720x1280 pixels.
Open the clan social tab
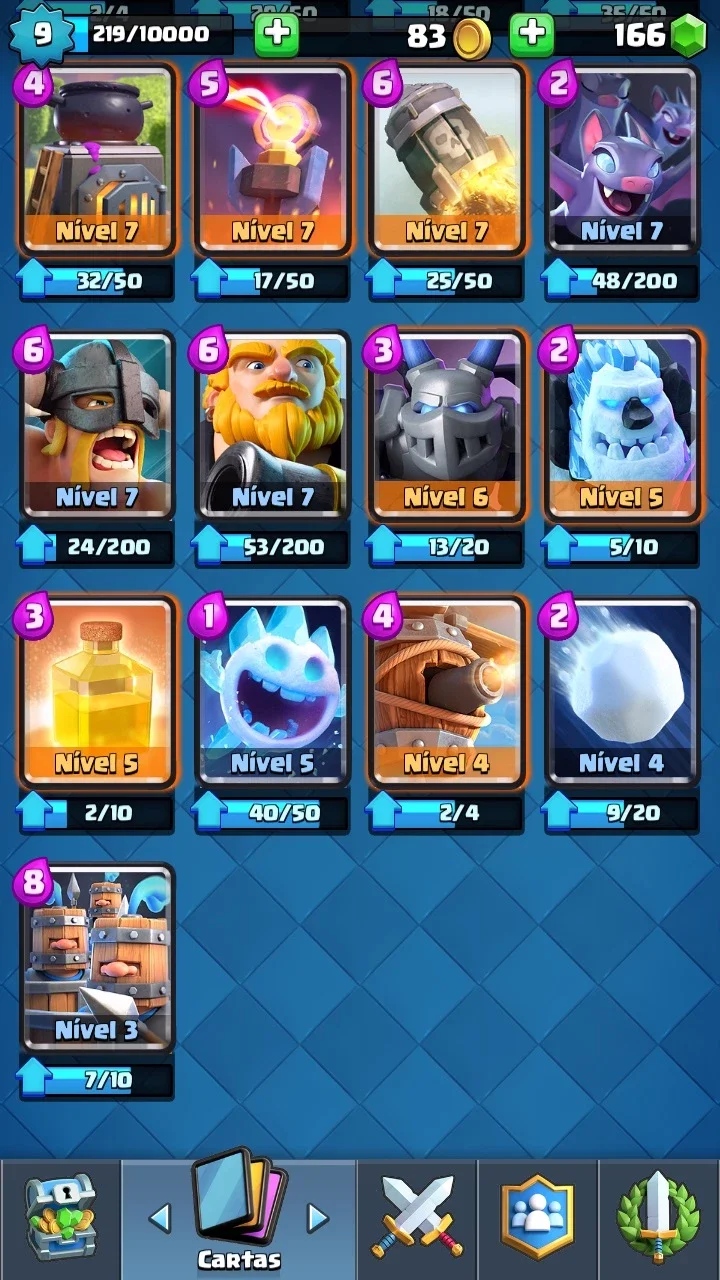[x=537, y=1219]
